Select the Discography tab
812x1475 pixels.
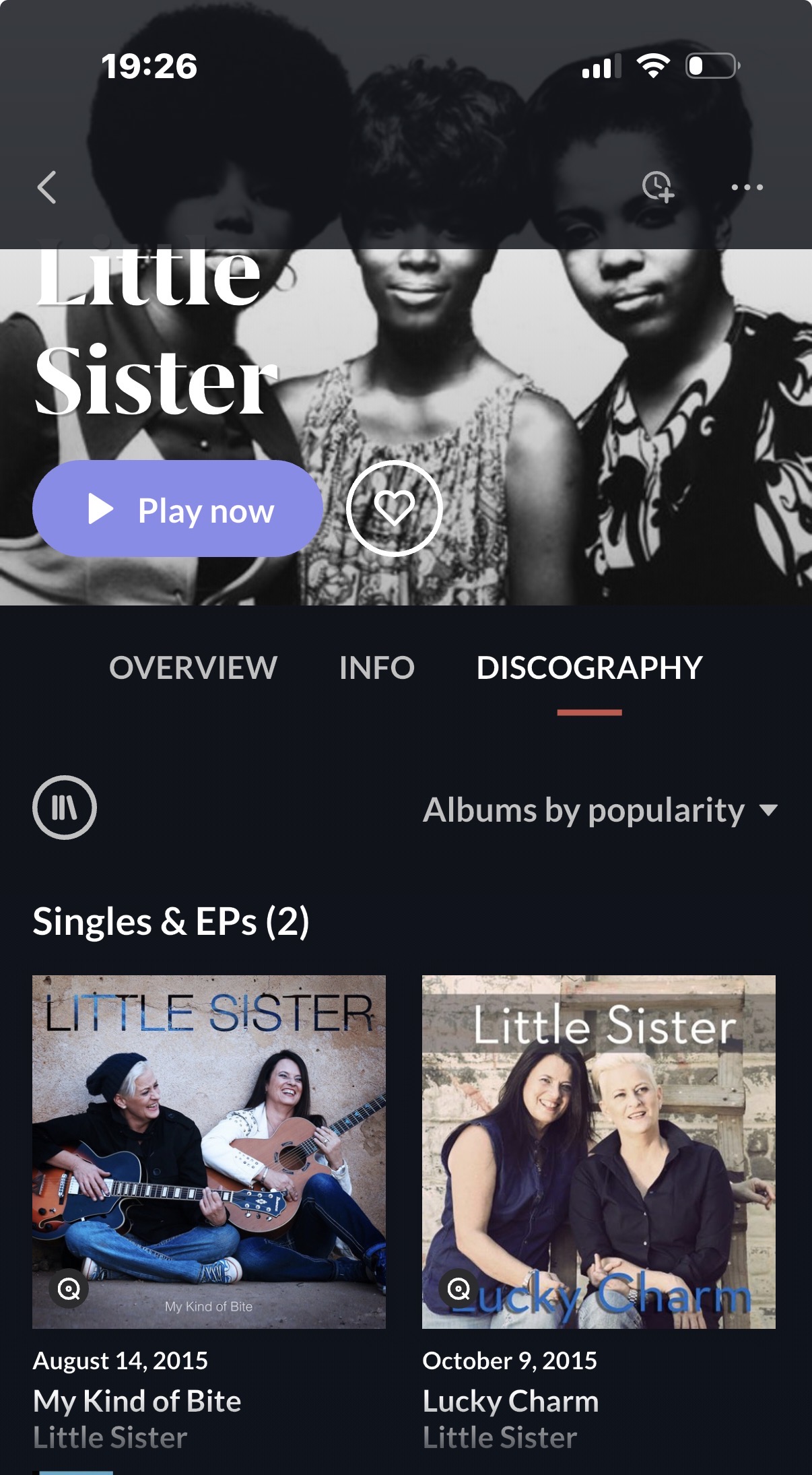[x=589, y=668]
